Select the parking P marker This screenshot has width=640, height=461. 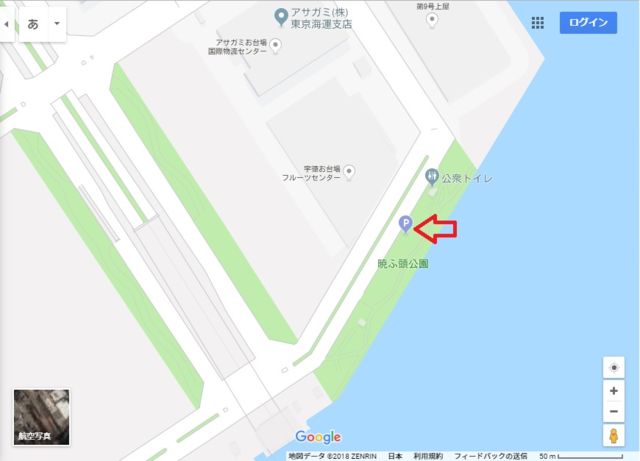[x=405, y=225]
